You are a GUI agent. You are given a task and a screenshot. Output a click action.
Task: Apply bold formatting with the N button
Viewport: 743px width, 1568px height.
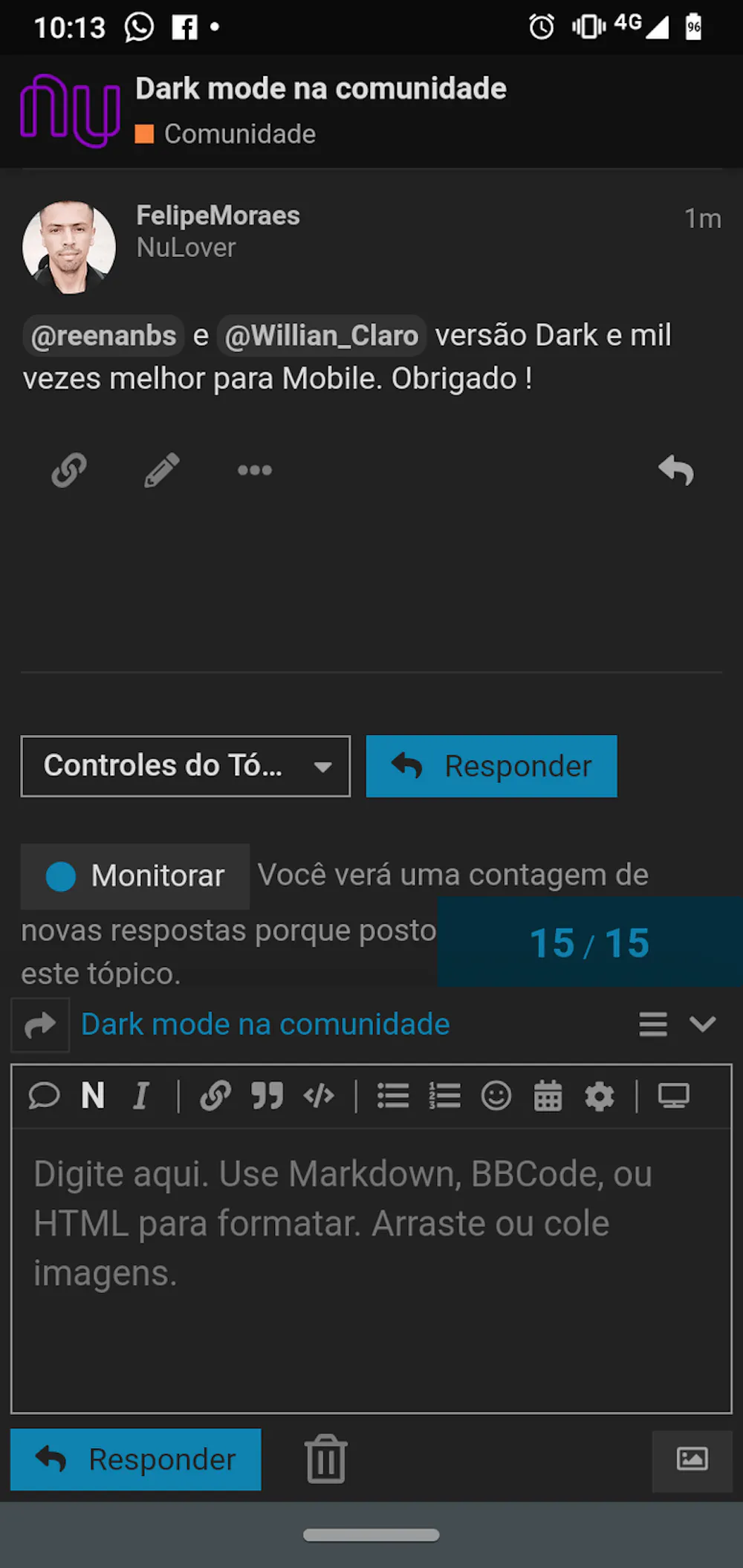pos(93,1095)
